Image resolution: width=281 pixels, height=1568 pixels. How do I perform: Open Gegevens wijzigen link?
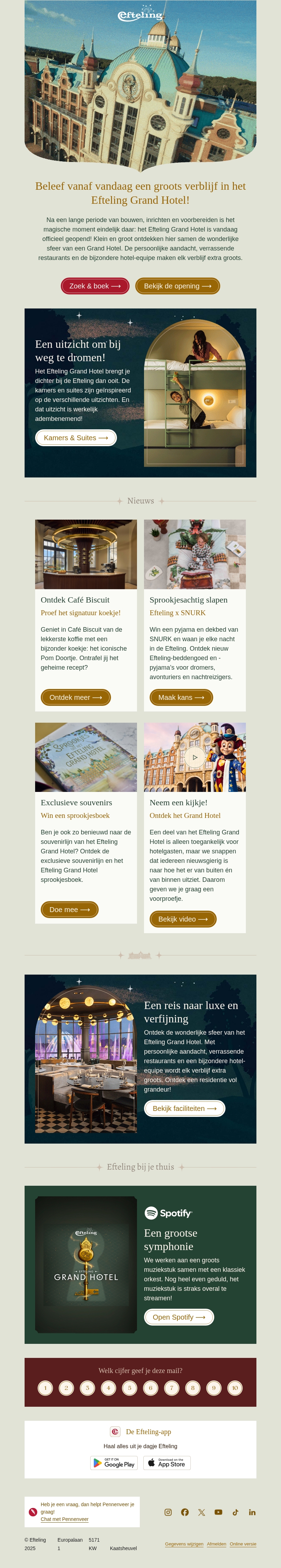tap(184, 1544)
